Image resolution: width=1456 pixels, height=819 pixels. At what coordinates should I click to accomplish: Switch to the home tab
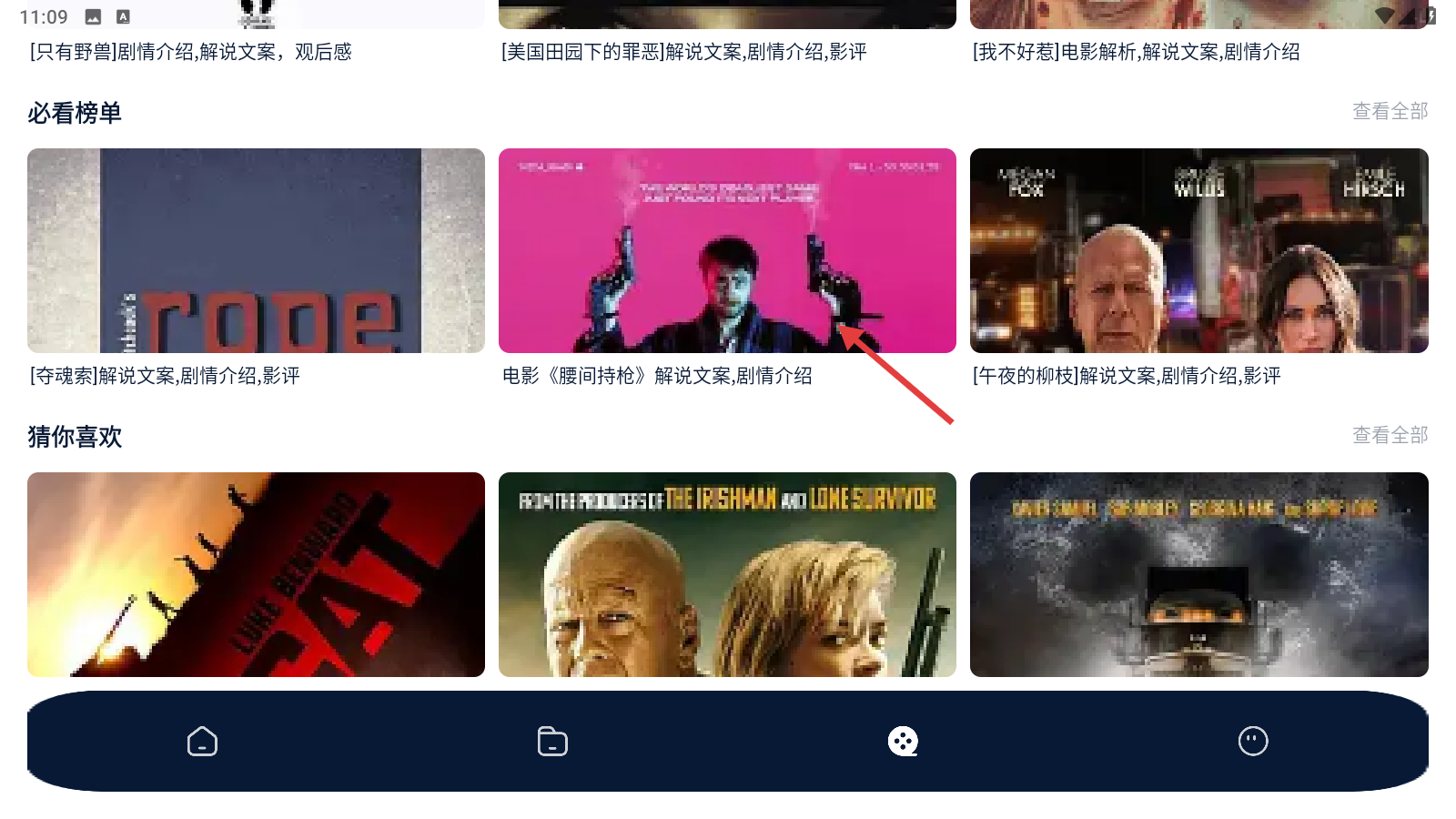coord(202,742)
